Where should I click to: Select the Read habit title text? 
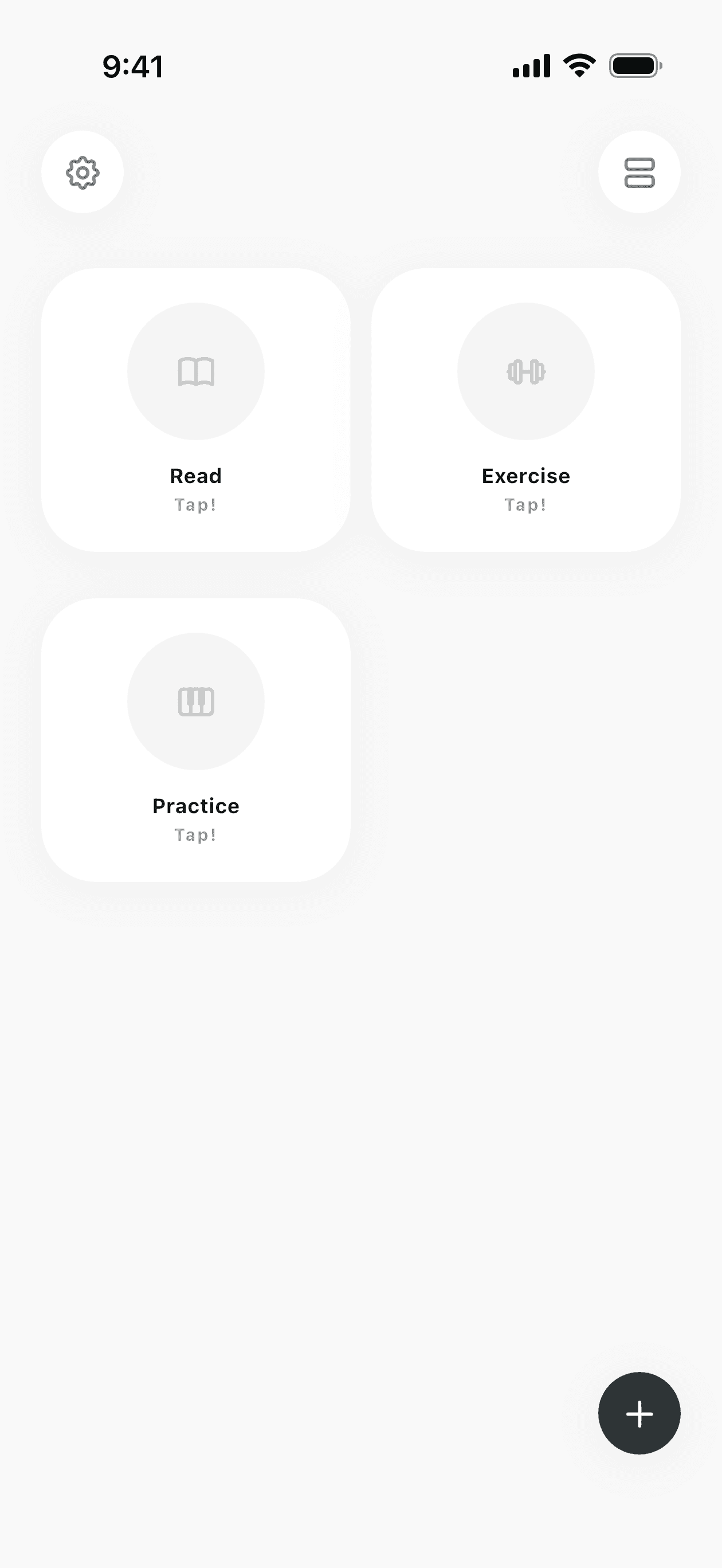(x=196, y=476)
